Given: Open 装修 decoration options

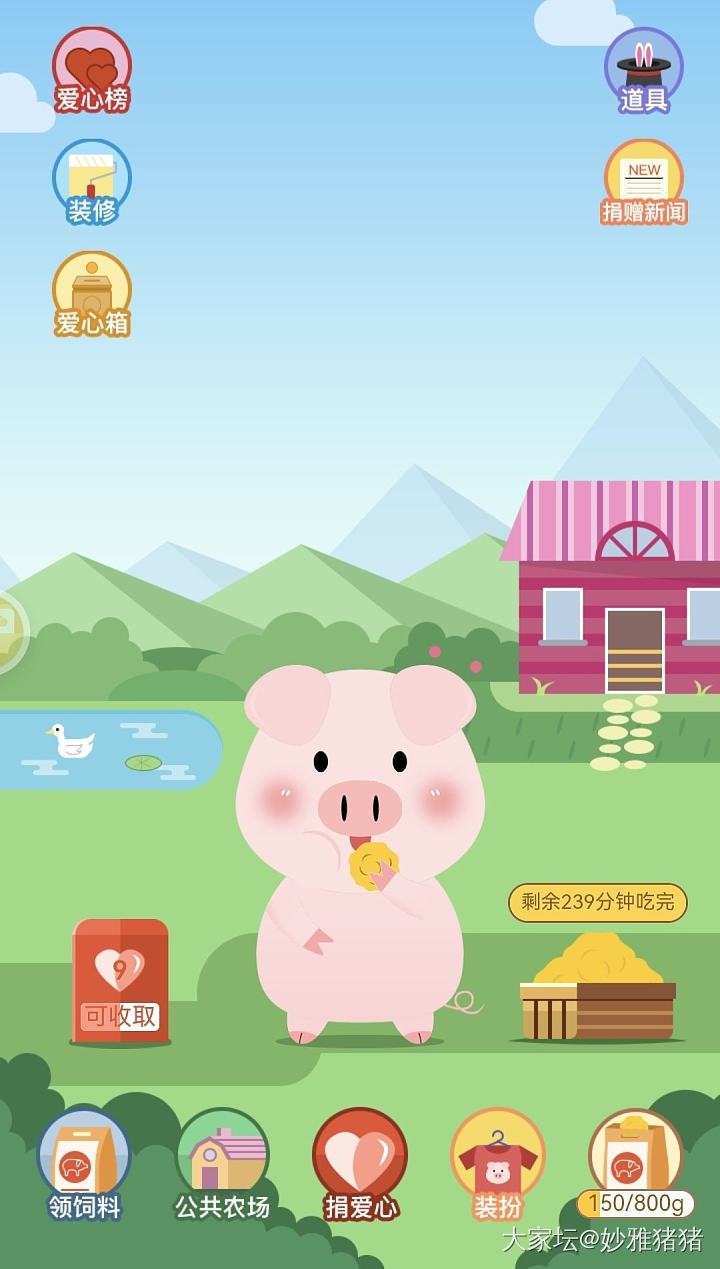Looking at the screenshot, I should (92, 181).
